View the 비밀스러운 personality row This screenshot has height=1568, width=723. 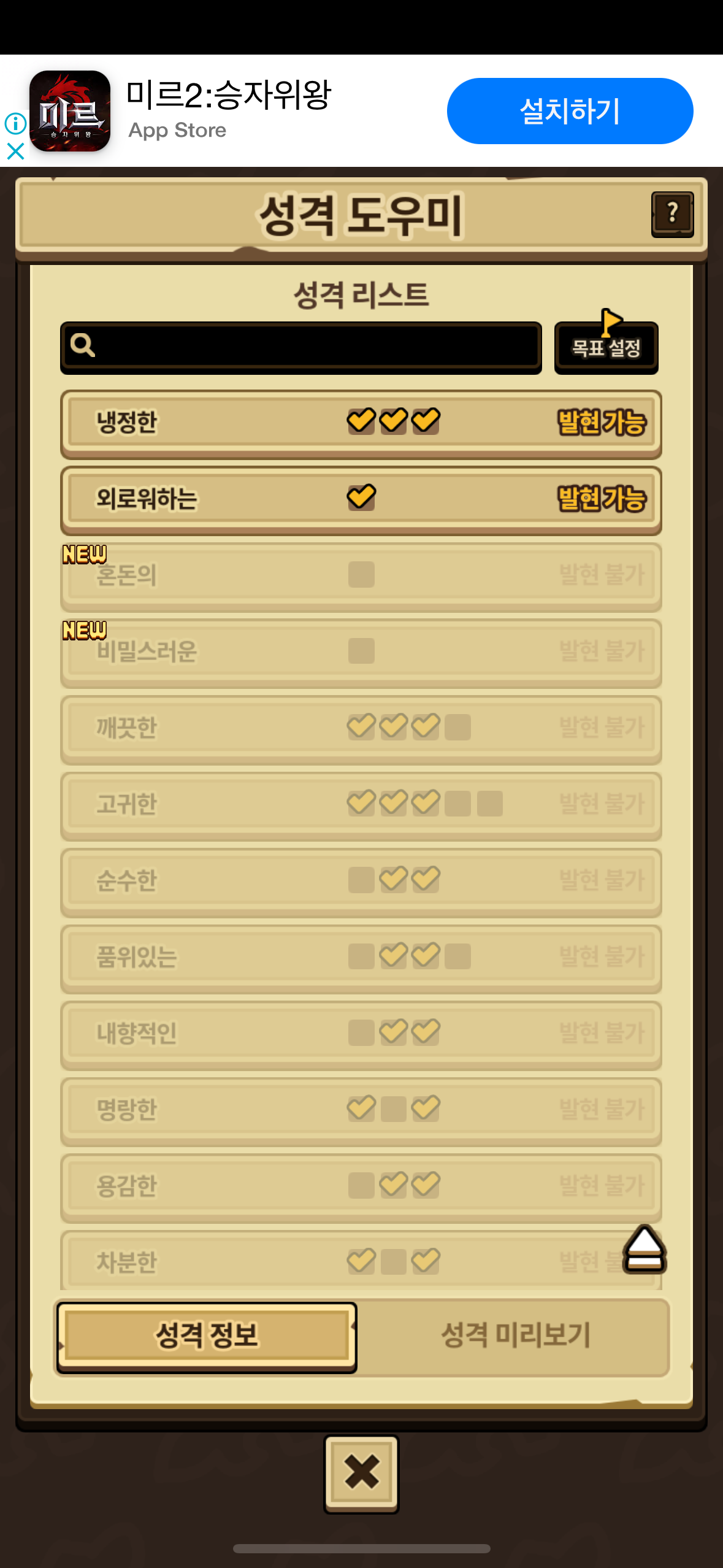pyautogui.click(x=361, y=652)
